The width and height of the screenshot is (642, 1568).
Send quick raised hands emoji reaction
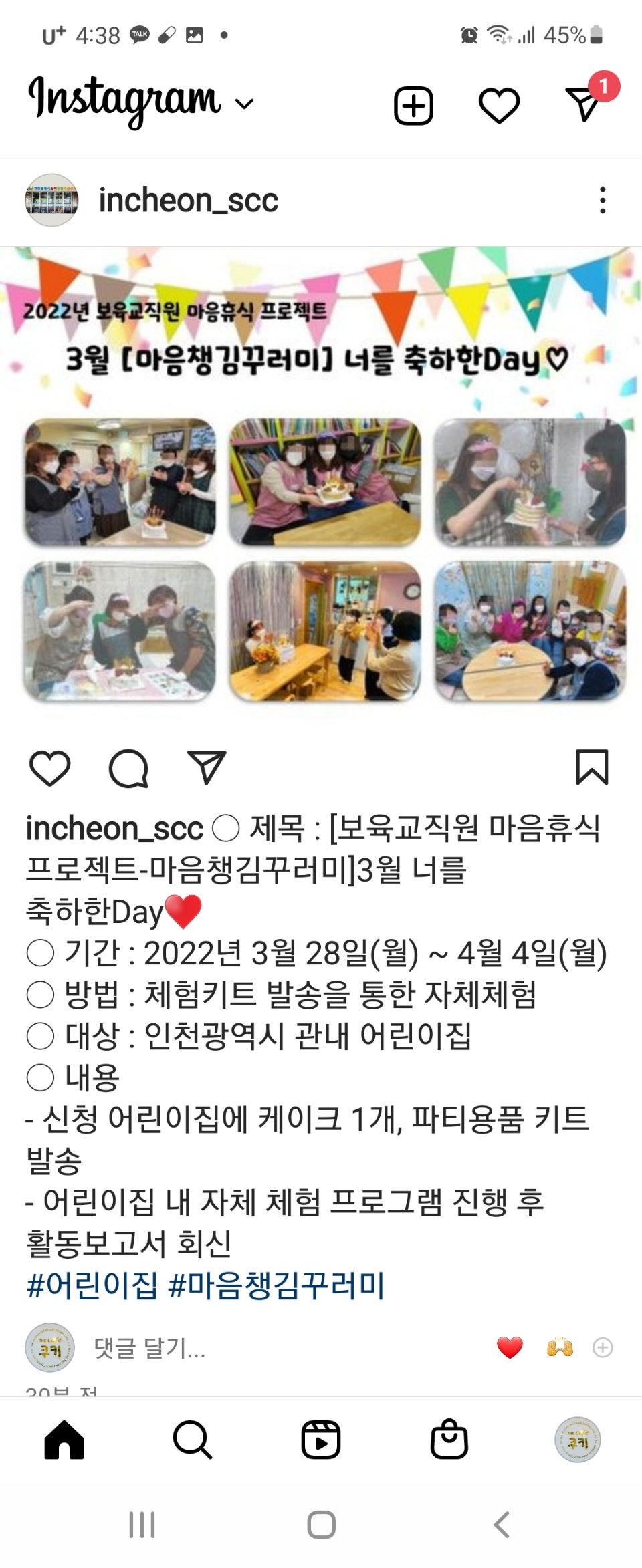(560, 1347)
